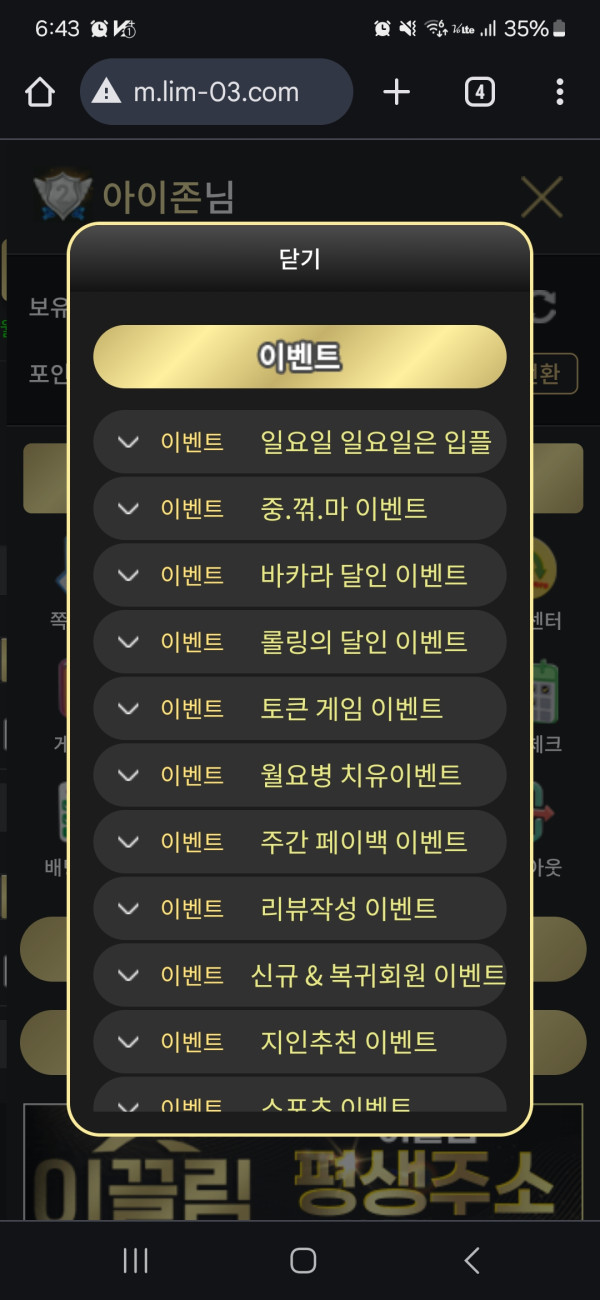Go back with the system back button
The height and width of the screenshot is (1300, 600).
pyautogui.click(x=472, y=1261)
